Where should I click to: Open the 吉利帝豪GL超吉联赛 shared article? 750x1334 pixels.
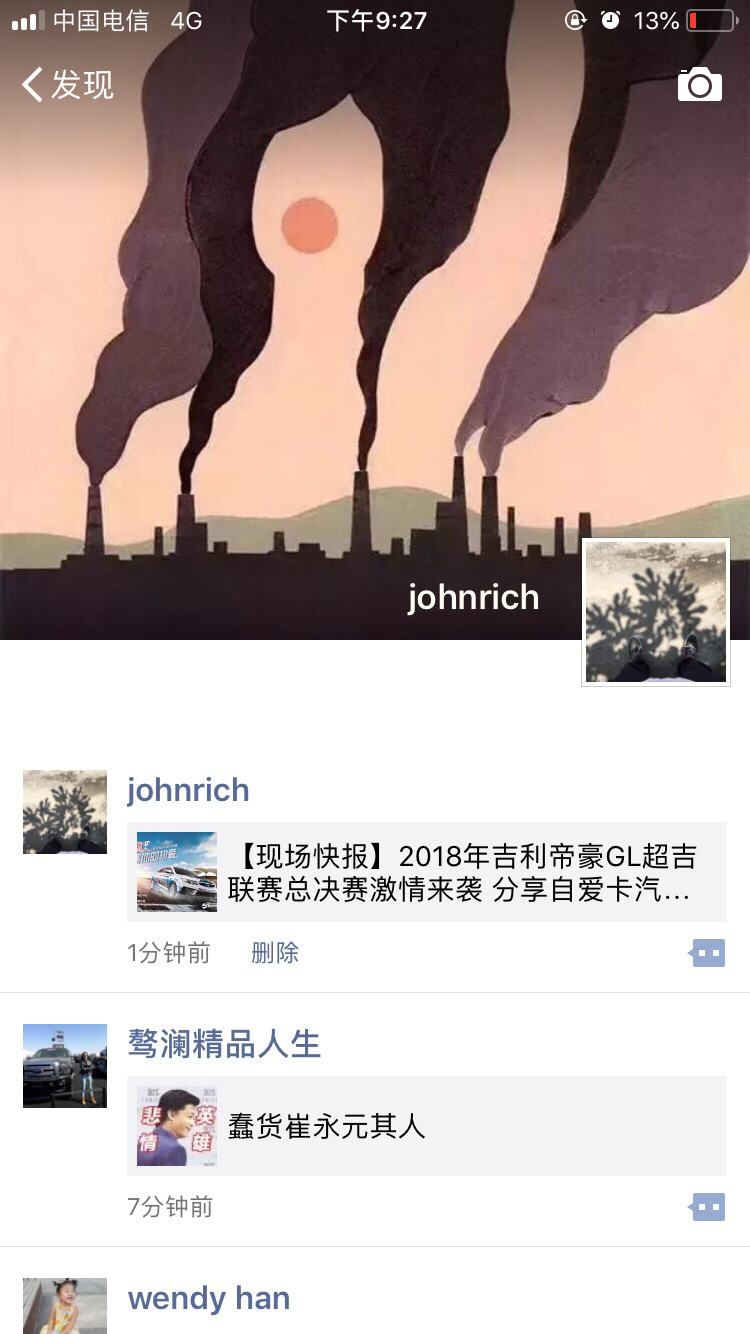tap(426, 872)
